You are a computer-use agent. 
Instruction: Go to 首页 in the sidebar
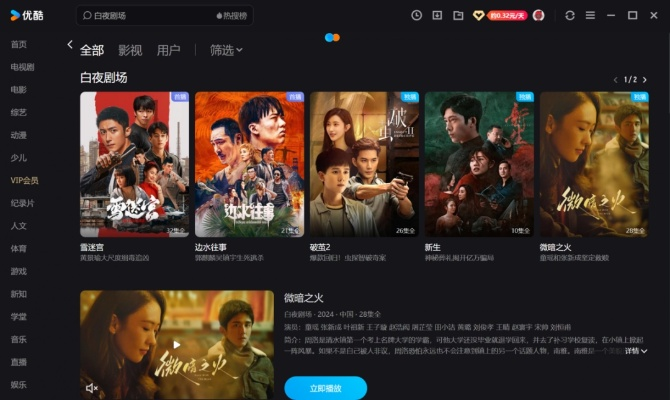19,45
